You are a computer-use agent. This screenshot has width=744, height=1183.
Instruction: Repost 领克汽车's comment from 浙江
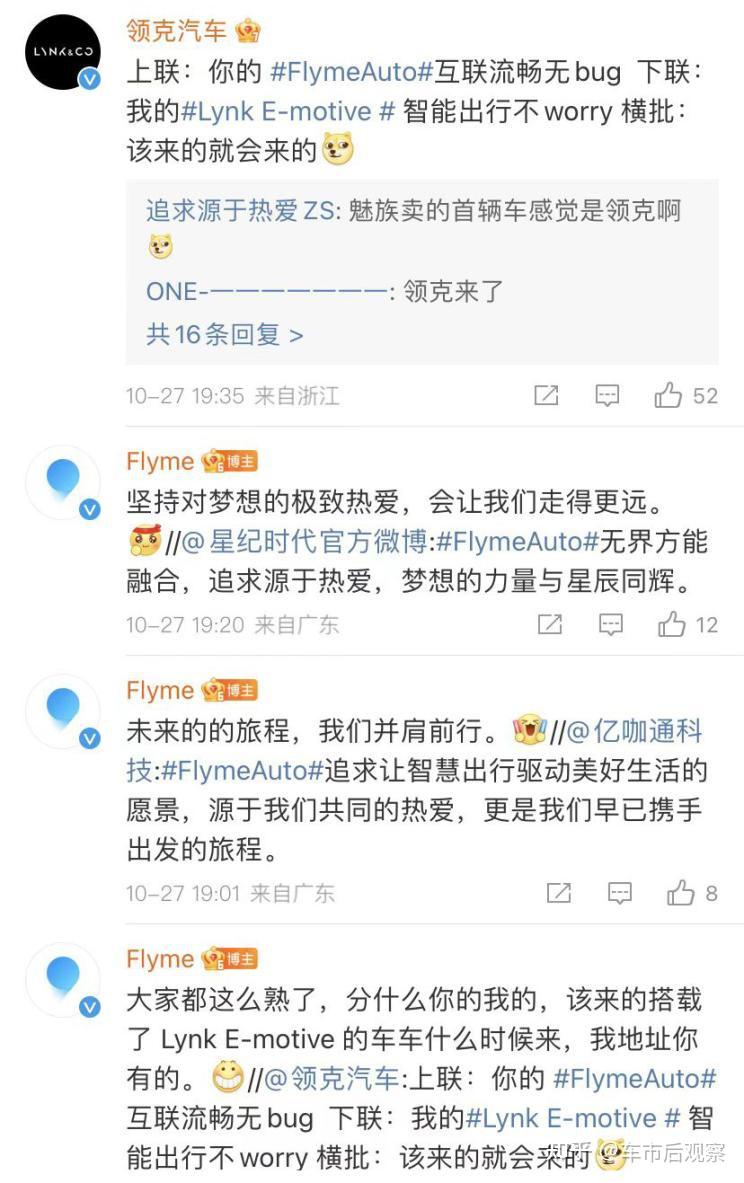point(546,396)
